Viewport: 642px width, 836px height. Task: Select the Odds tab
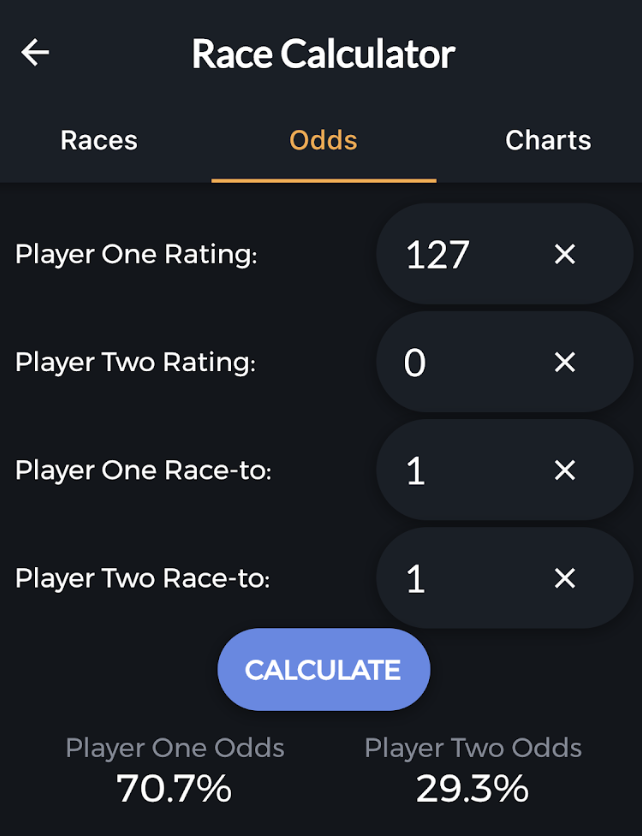(x=323, y=140)
